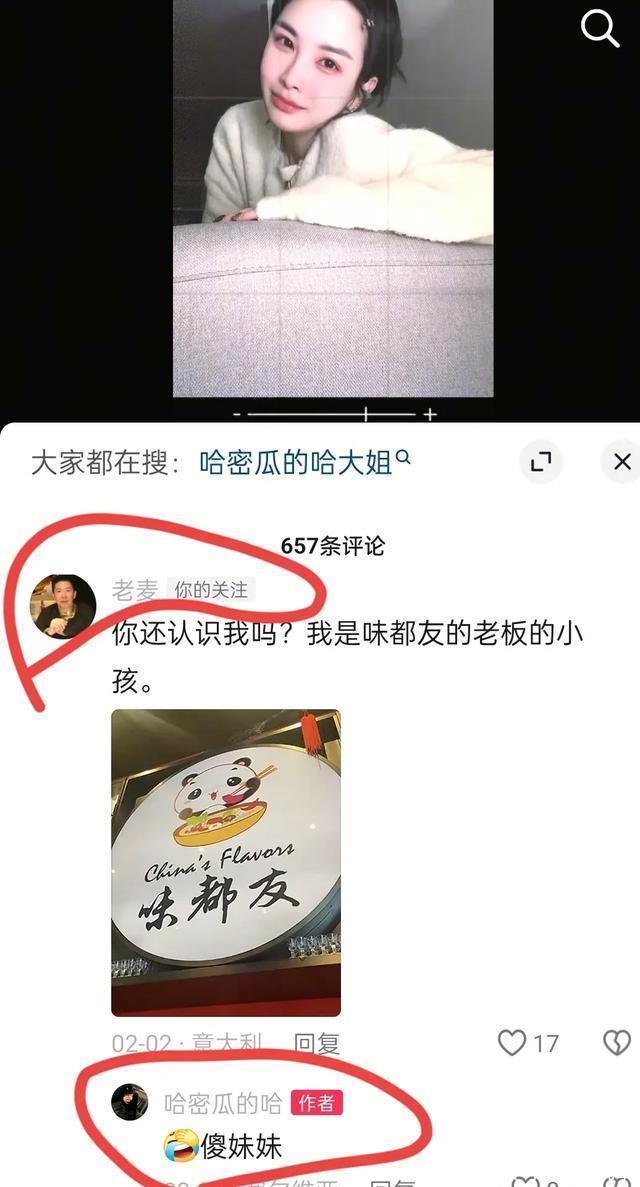Image resolution: width=640 pixels, height=1187 pixels.
Task: Like 老麦's comment
Action: (x=512, y=1044)
